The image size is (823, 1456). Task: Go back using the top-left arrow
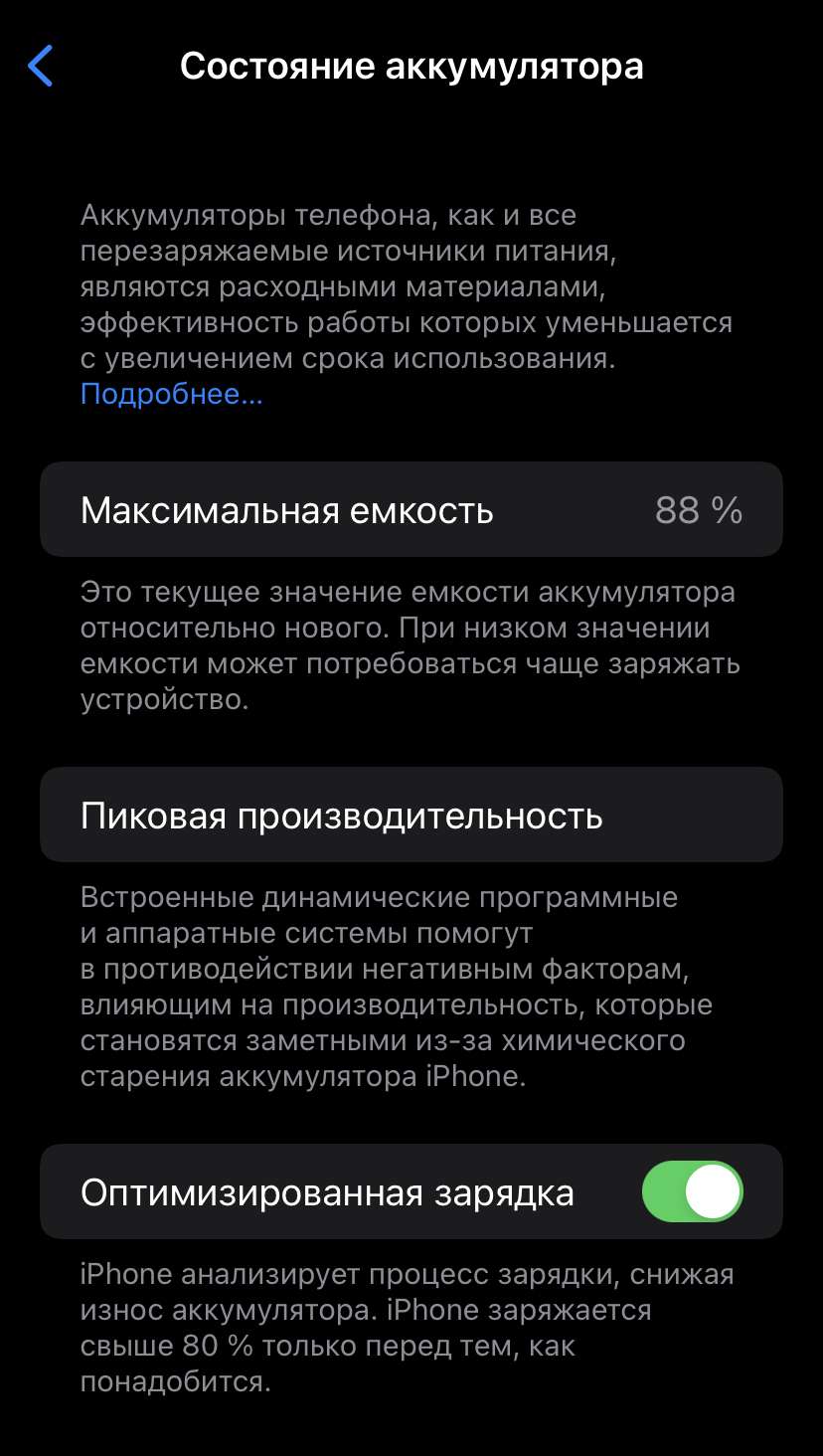(x=40, y=67)
